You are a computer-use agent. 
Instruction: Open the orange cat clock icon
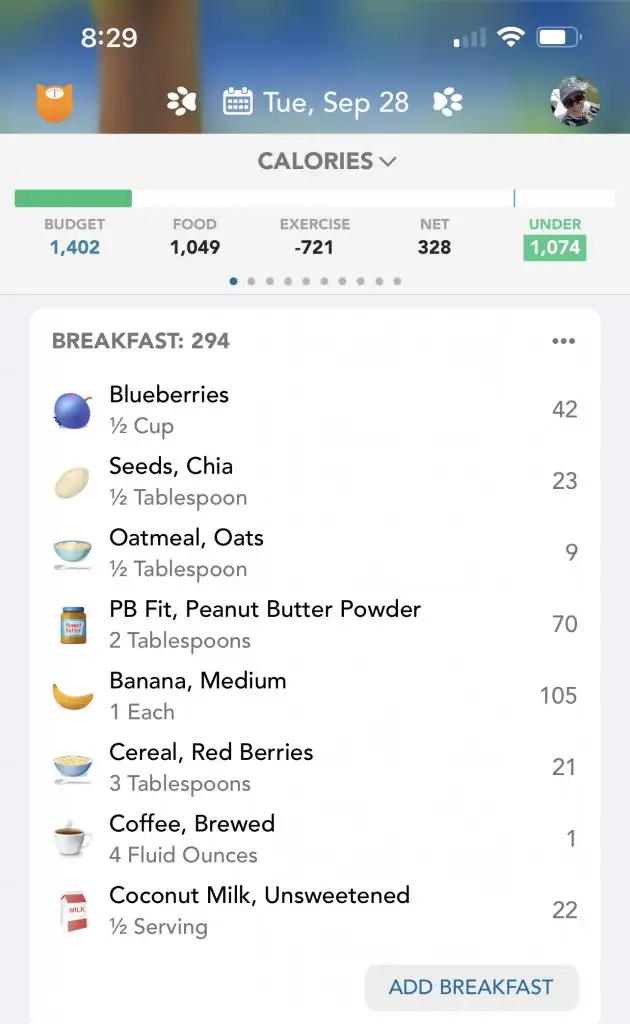click(x=56, y=102)
